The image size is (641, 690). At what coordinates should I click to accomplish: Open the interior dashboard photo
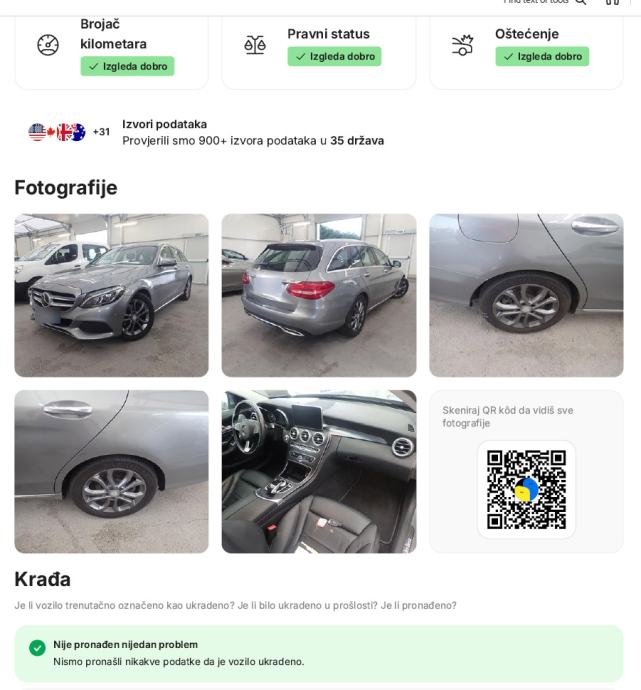pyautogui.click(x=318, y=471)
